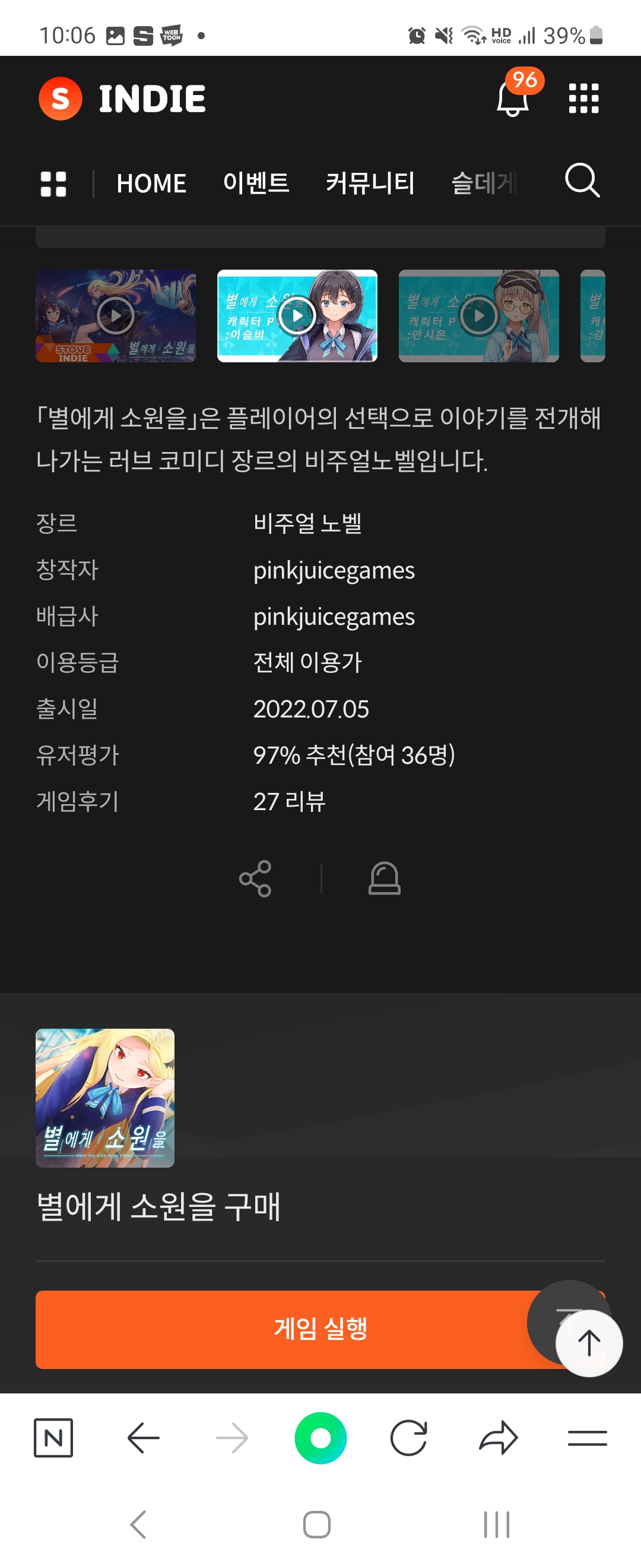Report this game with the siren icon
The height and width of the screenshot is (1568, 641).
click(385, 878)
